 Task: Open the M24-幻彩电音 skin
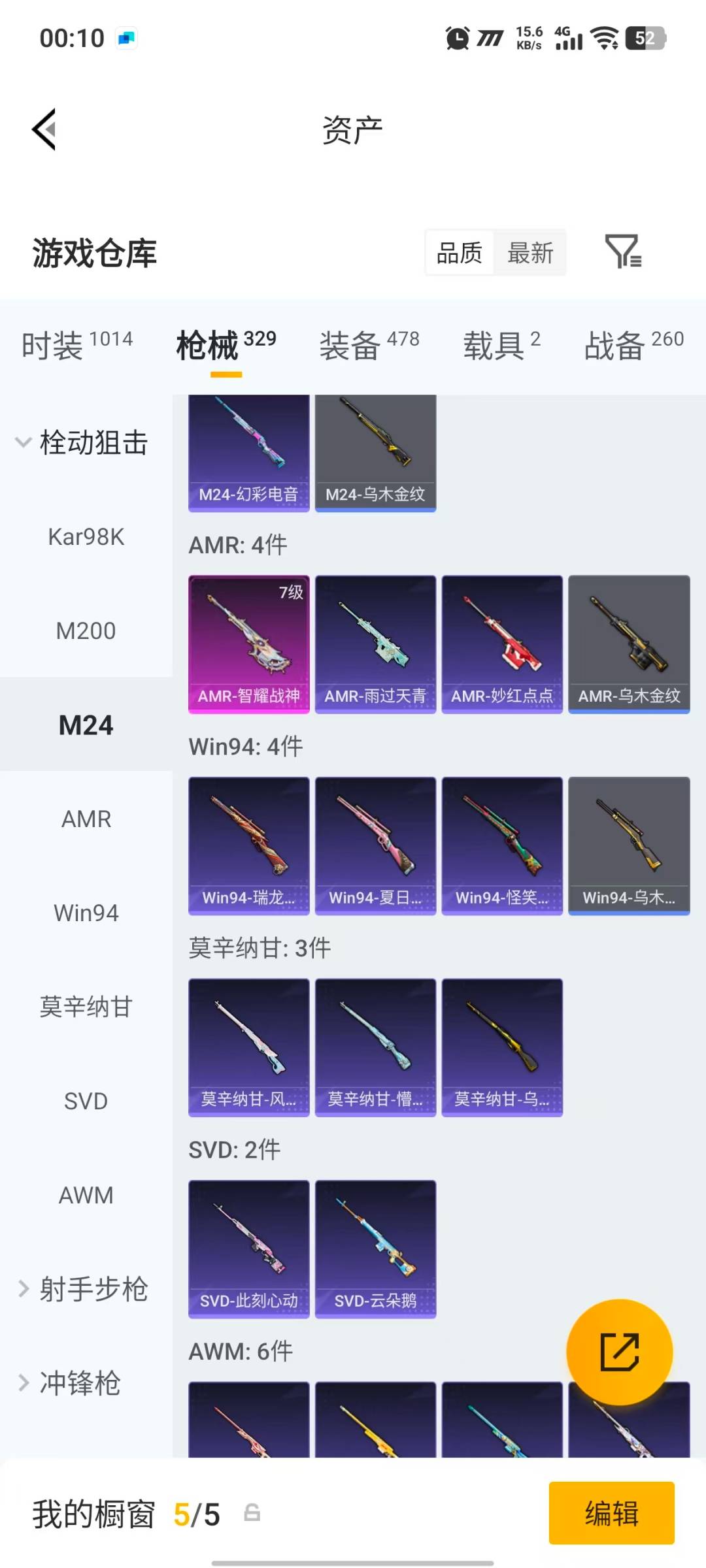pyautogui.click(x=248, y=452)
